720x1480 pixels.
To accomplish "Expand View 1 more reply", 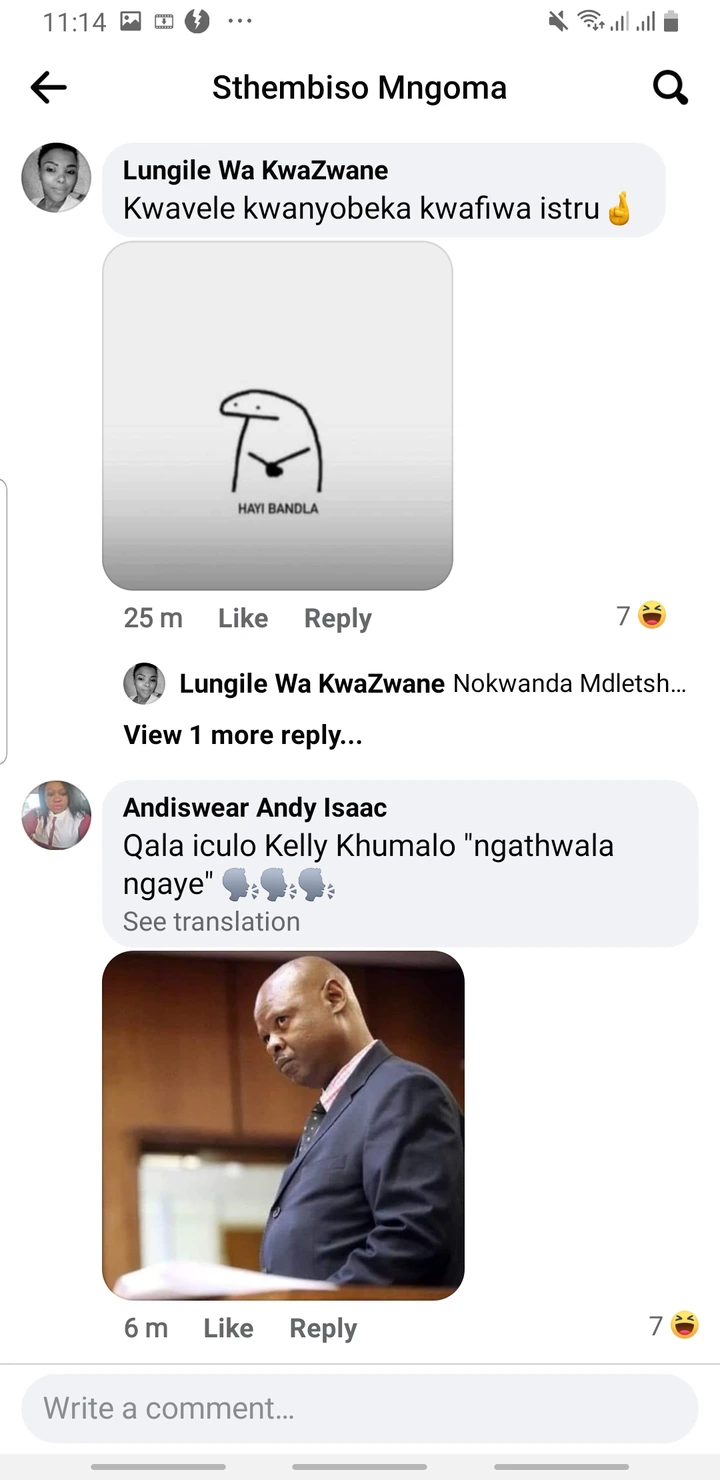I will [x=243, y=735].
